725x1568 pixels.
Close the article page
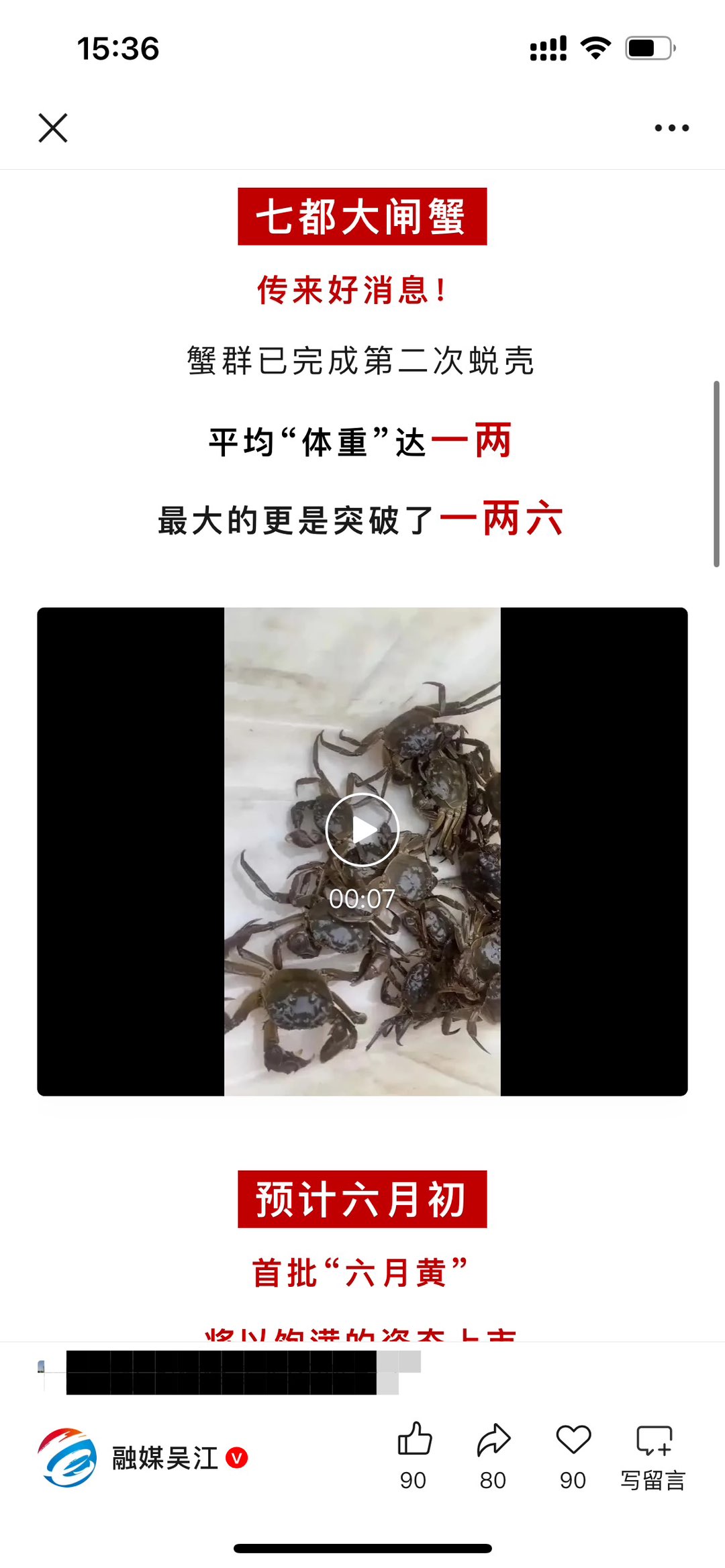click(x=53, y=128)
